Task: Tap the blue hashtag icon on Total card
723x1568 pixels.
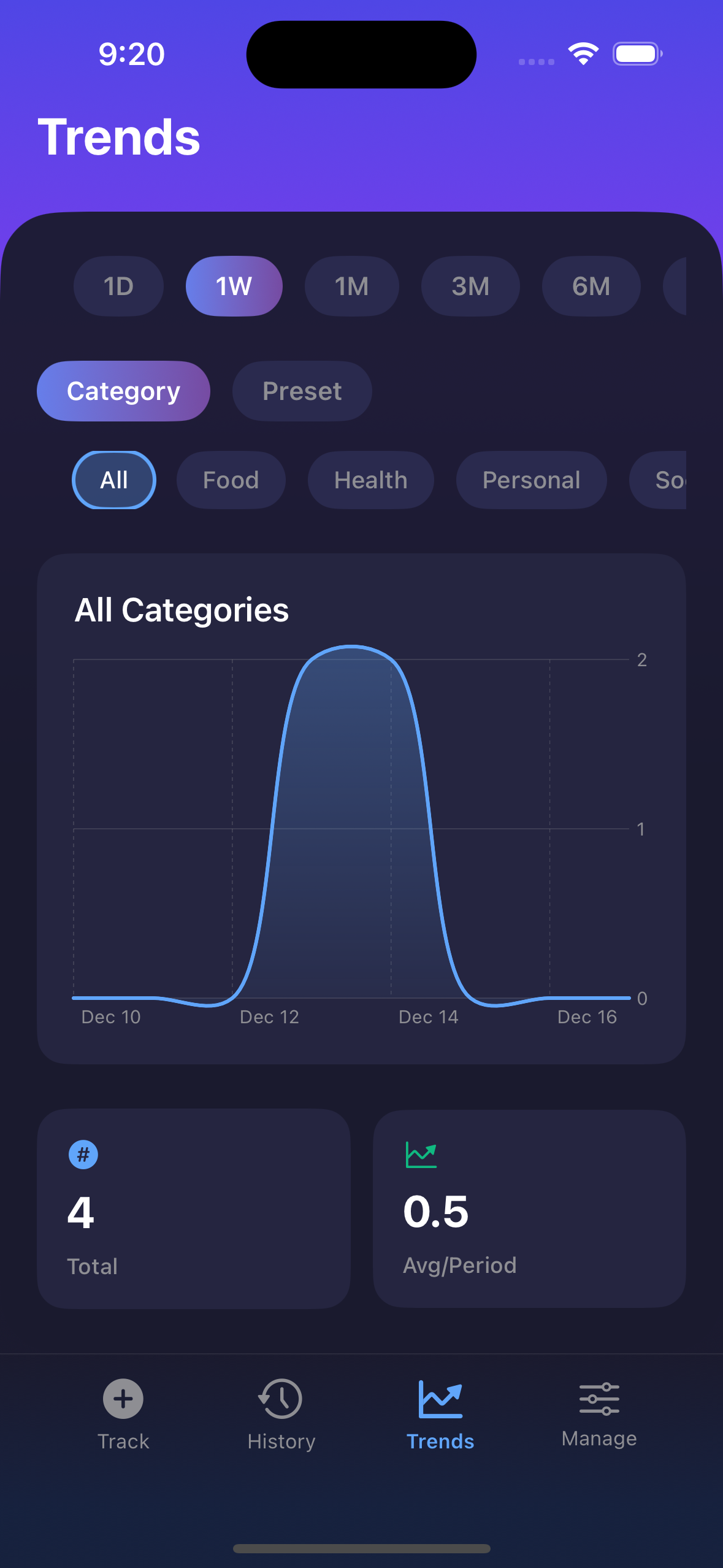Action: point(83,1155)
